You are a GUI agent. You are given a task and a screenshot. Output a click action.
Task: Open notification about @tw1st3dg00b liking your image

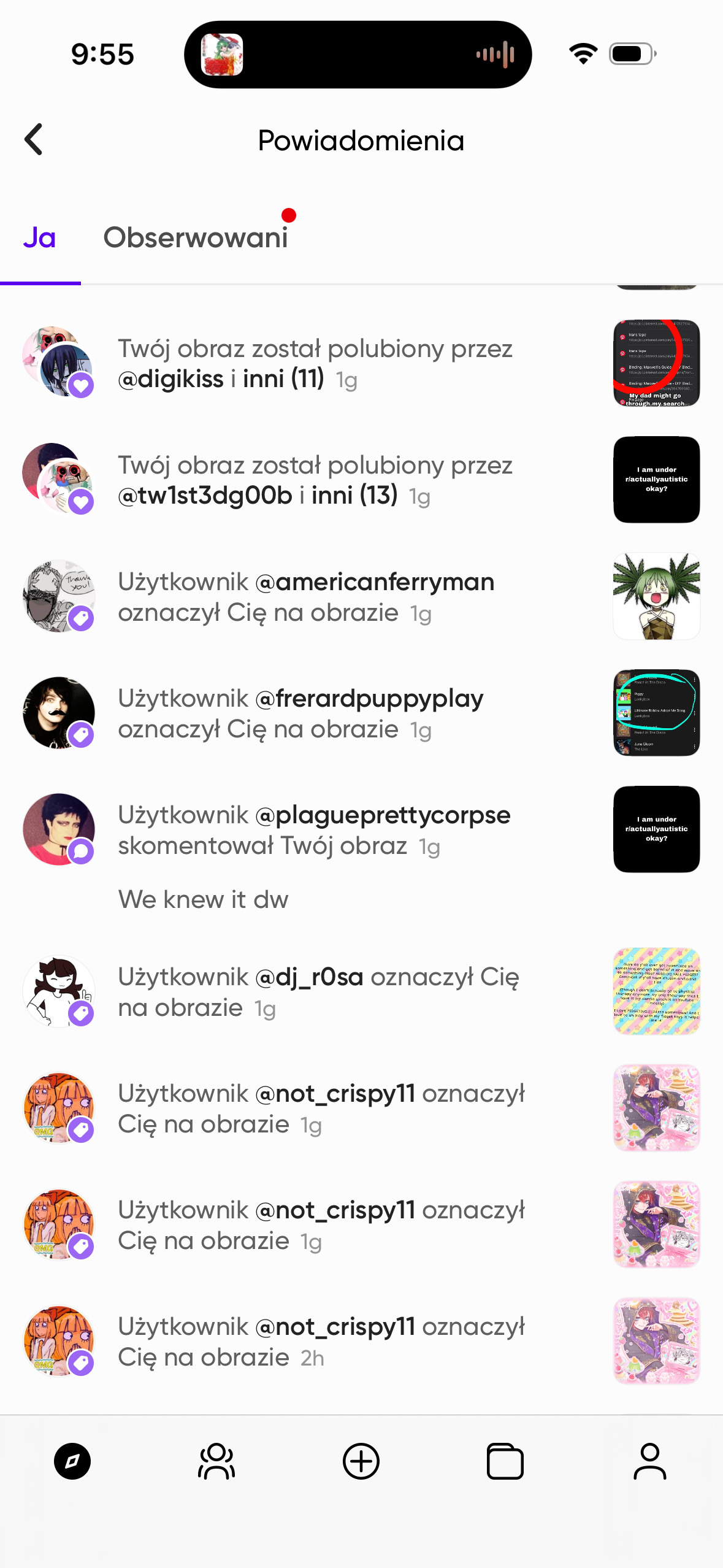(x=315, y=480)
